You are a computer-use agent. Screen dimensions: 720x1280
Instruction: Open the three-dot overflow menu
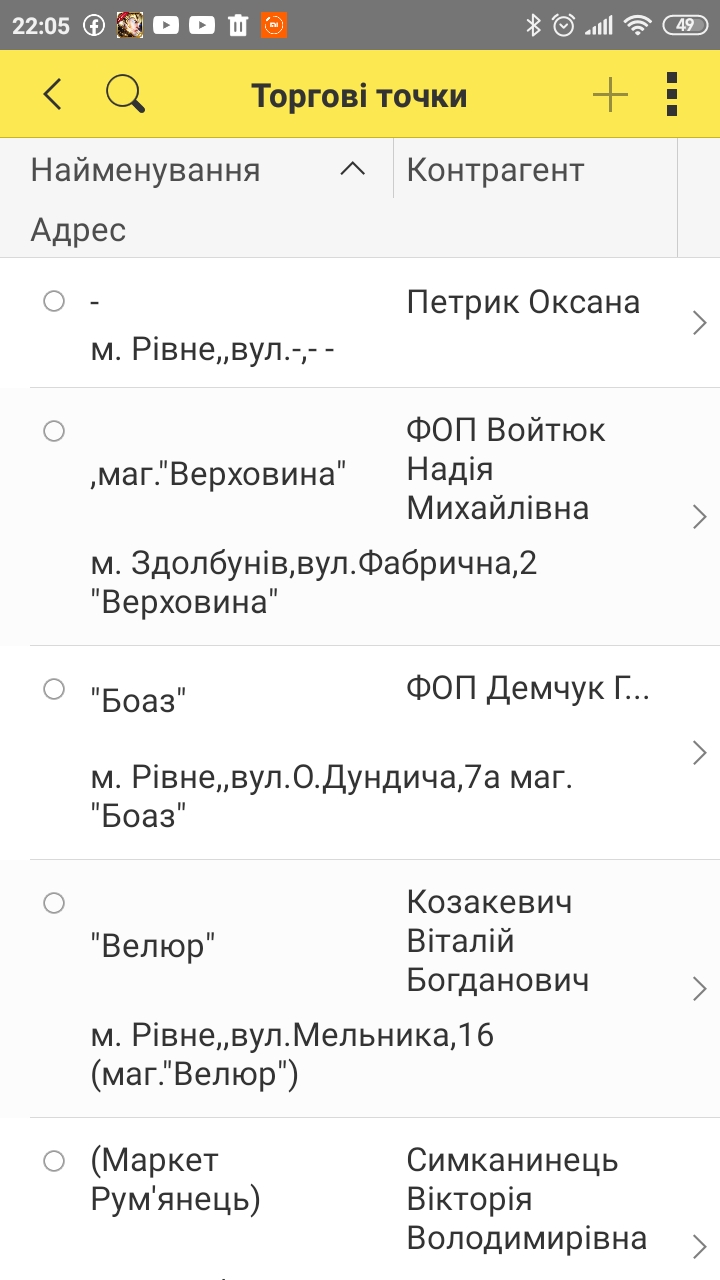tap(672, 95)
